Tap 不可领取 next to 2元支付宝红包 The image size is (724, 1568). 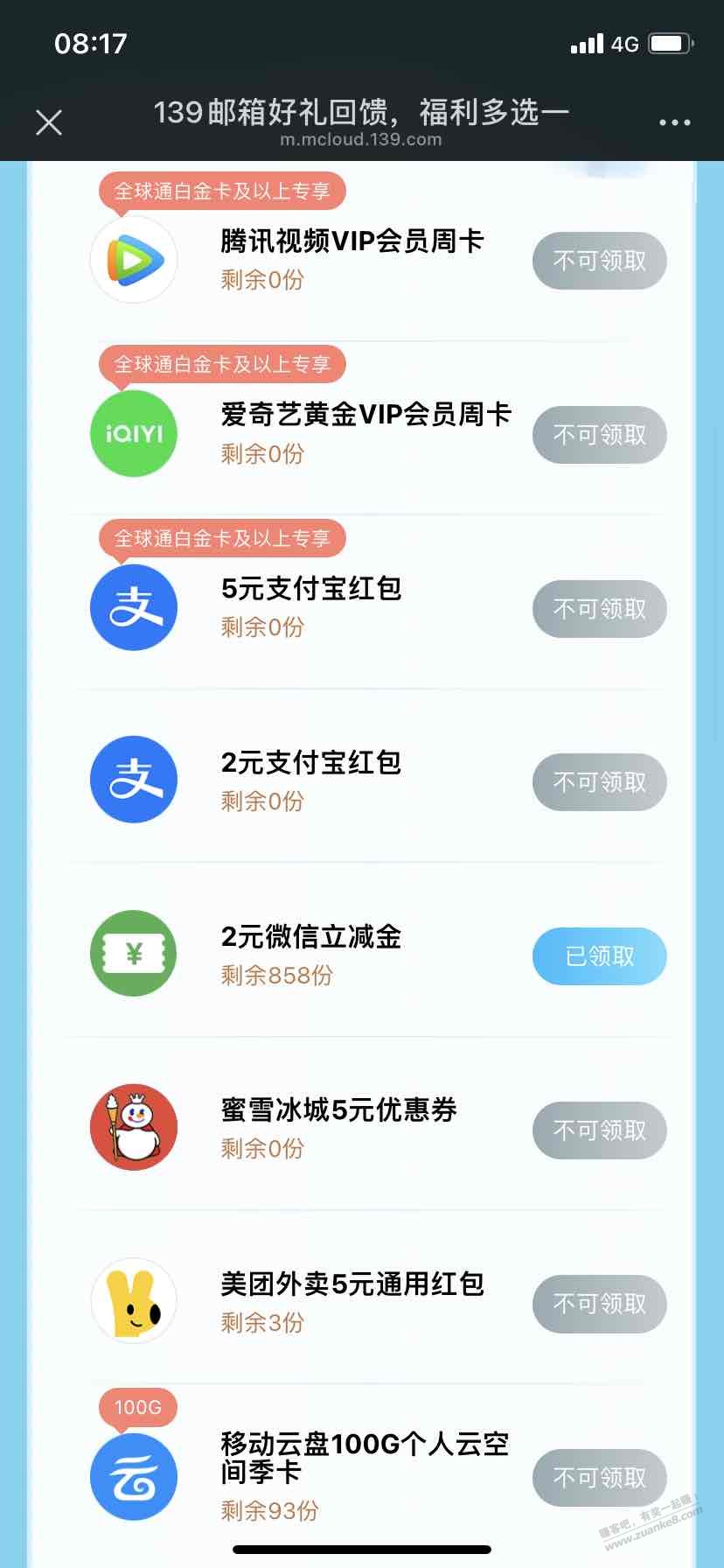pyautogui.click(x=599, y=782)
